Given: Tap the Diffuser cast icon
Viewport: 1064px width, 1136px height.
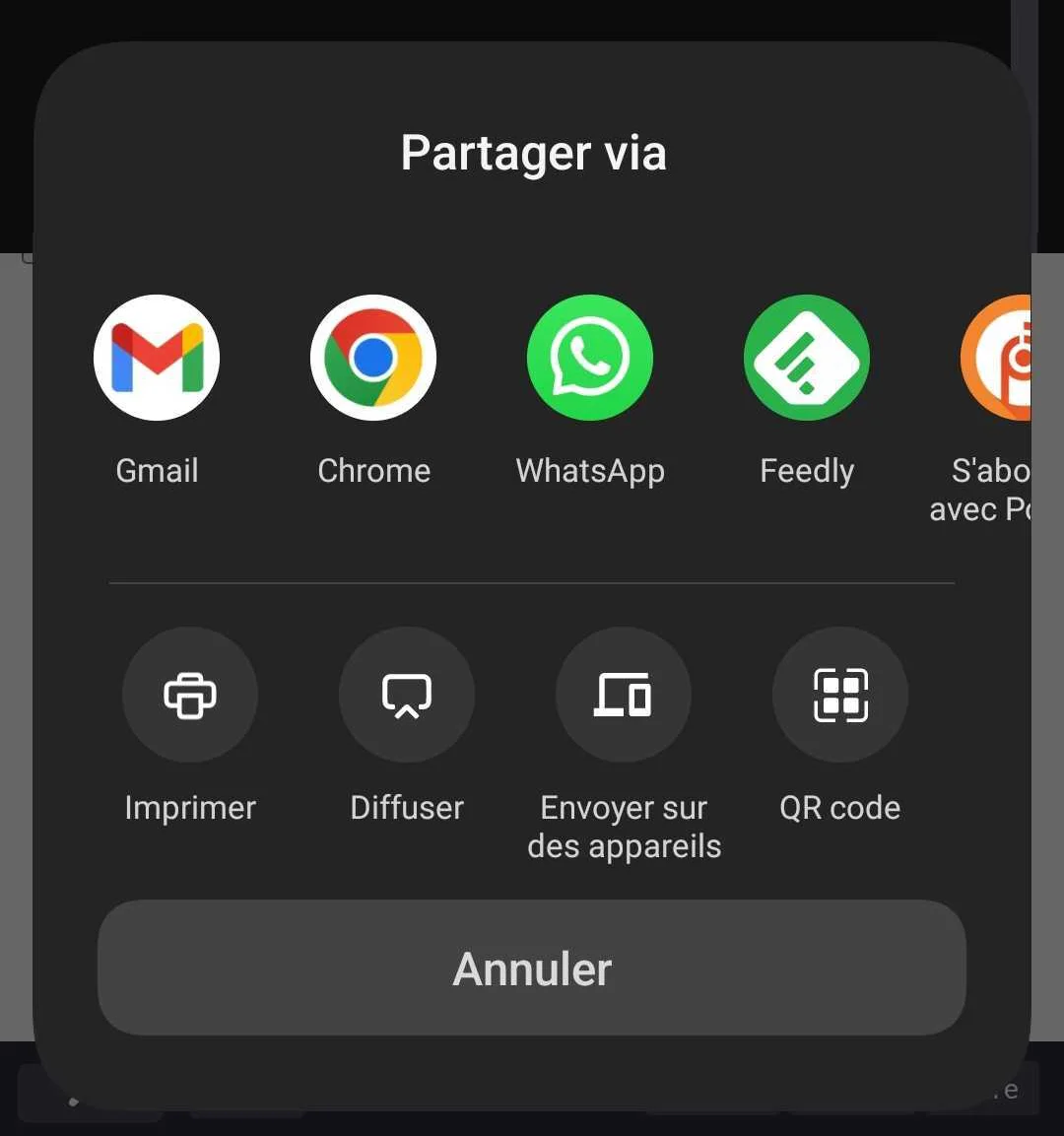Looking at the screenshot, I should click(407, 695).
